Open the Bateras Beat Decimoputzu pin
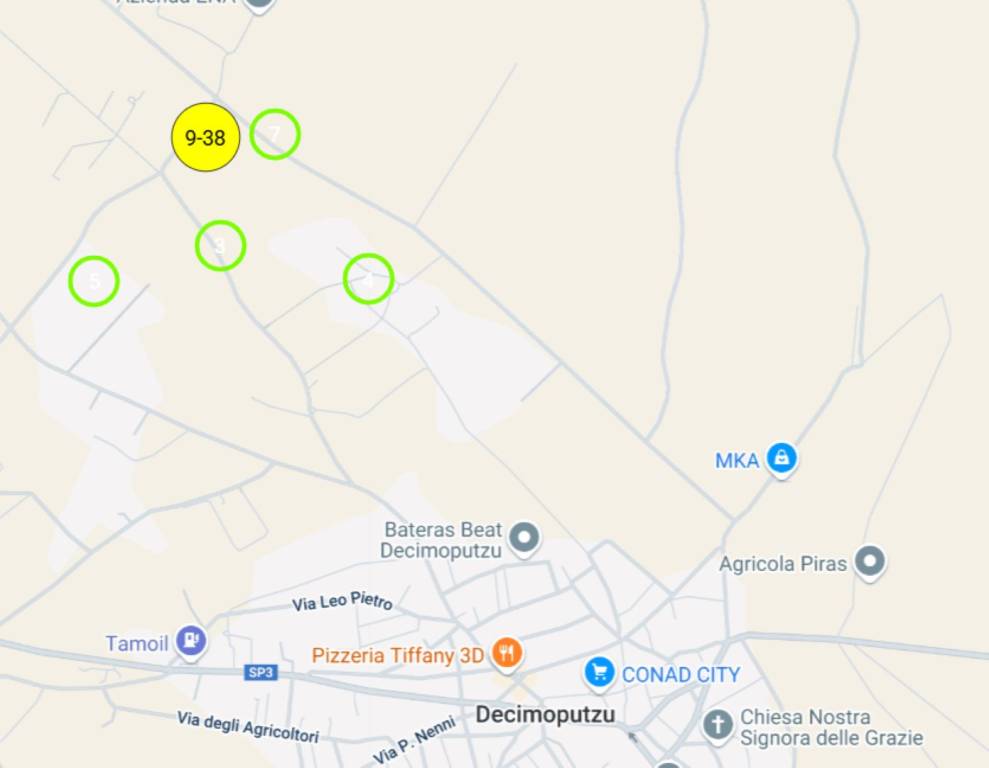The image size is (989, 768). [524, 538]
